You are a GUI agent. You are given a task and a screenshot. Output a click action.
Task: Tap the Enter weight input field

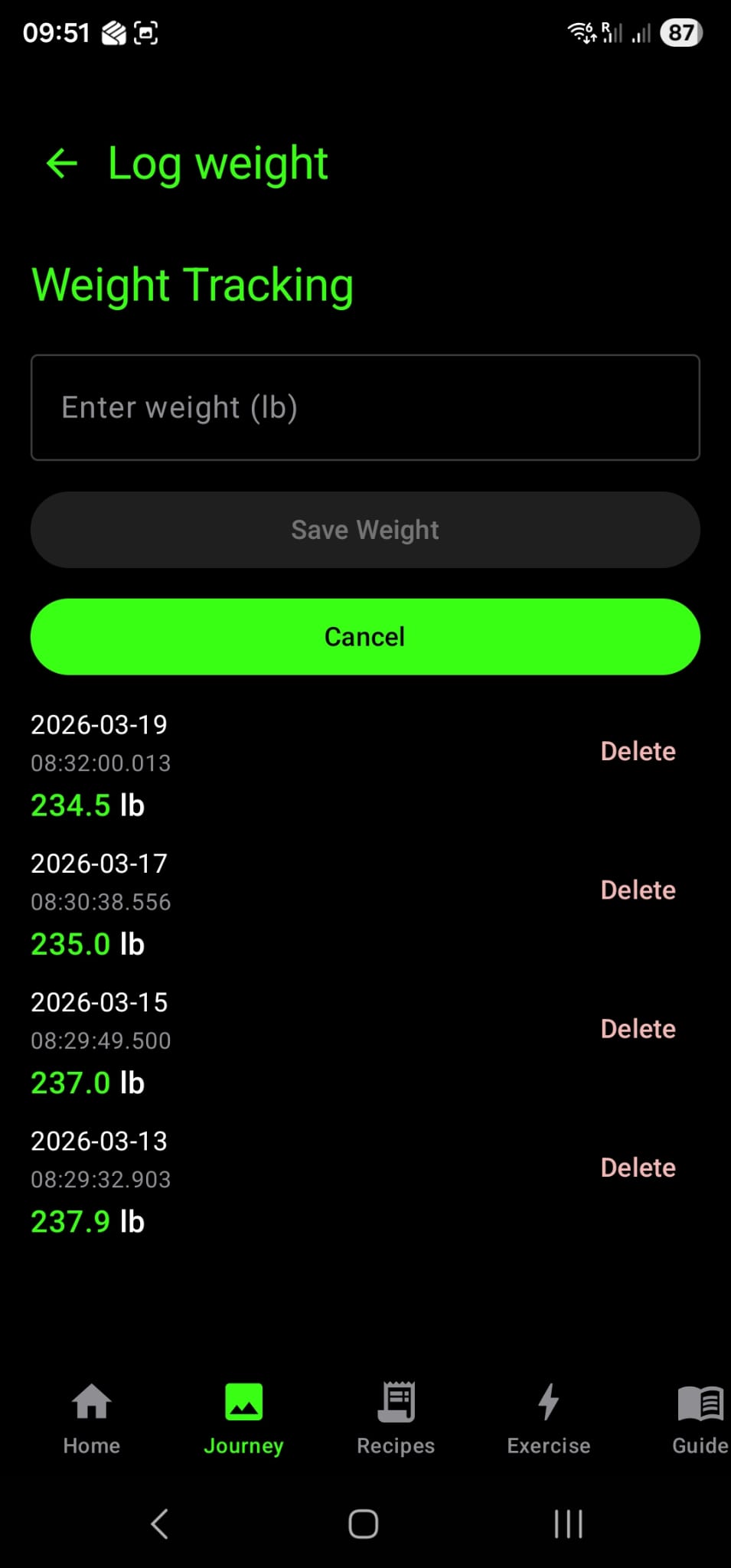[x=365, y=407]
